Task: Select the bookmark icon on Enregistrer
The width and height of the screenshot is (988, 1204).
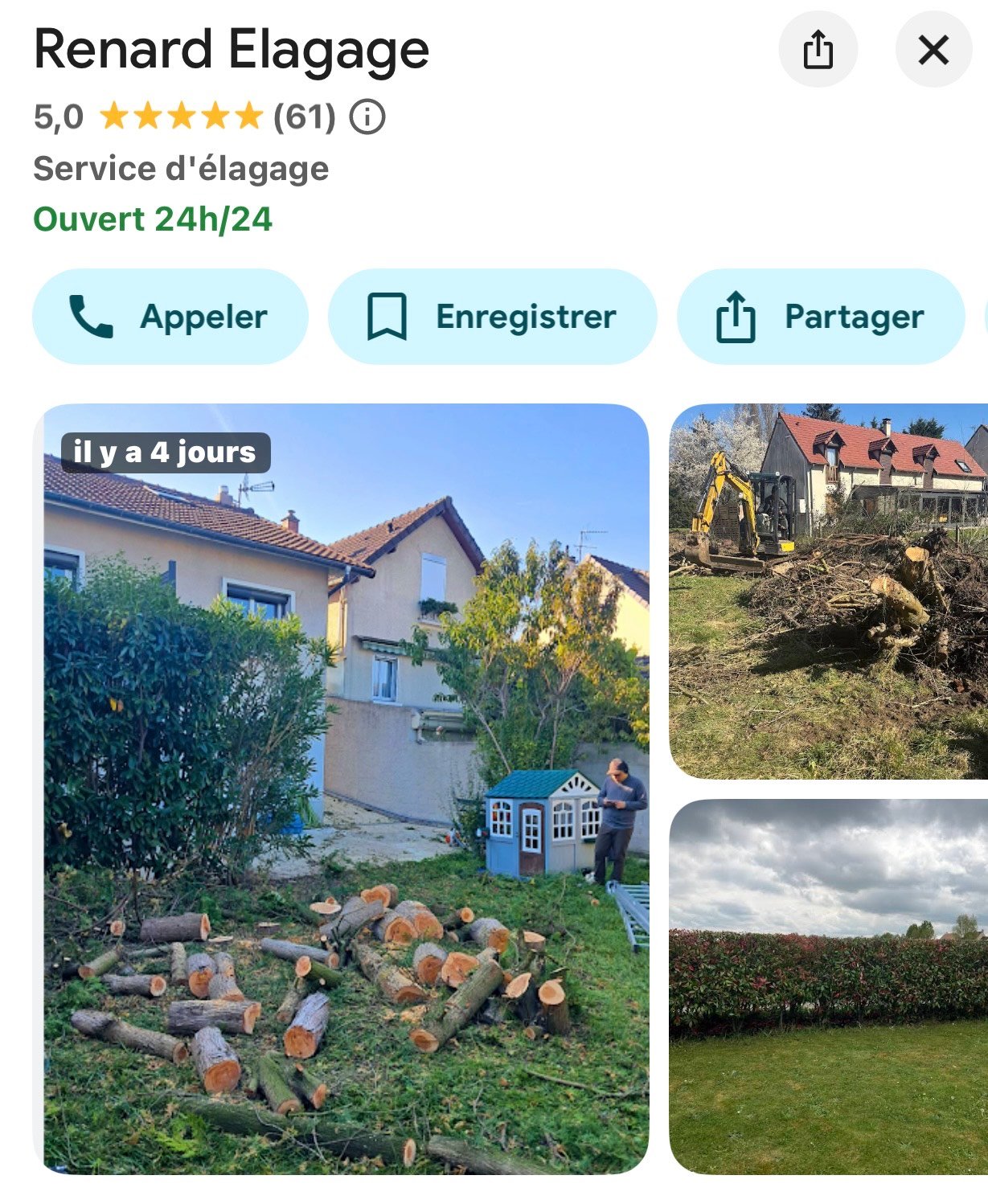Action: [x=389, y=316]
